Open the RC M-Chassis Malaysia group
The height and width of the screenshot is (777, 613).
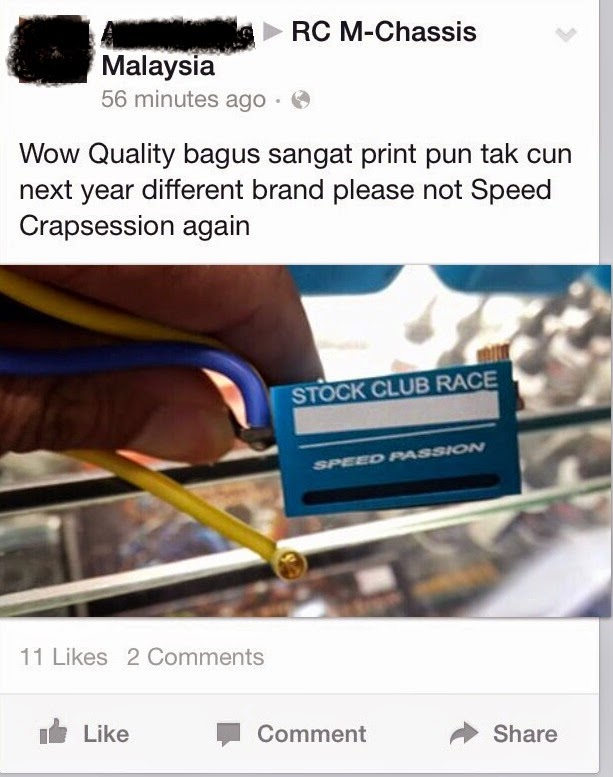click(x=383, y=32)
